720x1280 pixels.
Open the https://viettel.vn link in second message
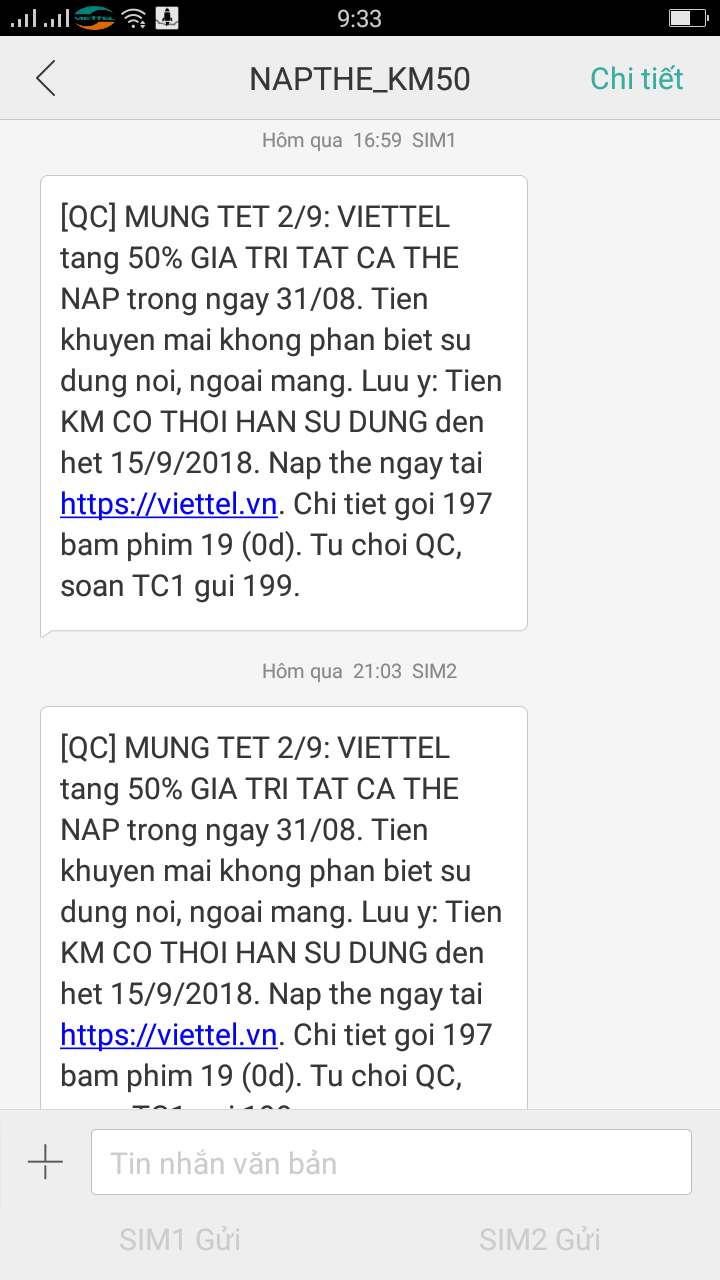[168, 1034]
